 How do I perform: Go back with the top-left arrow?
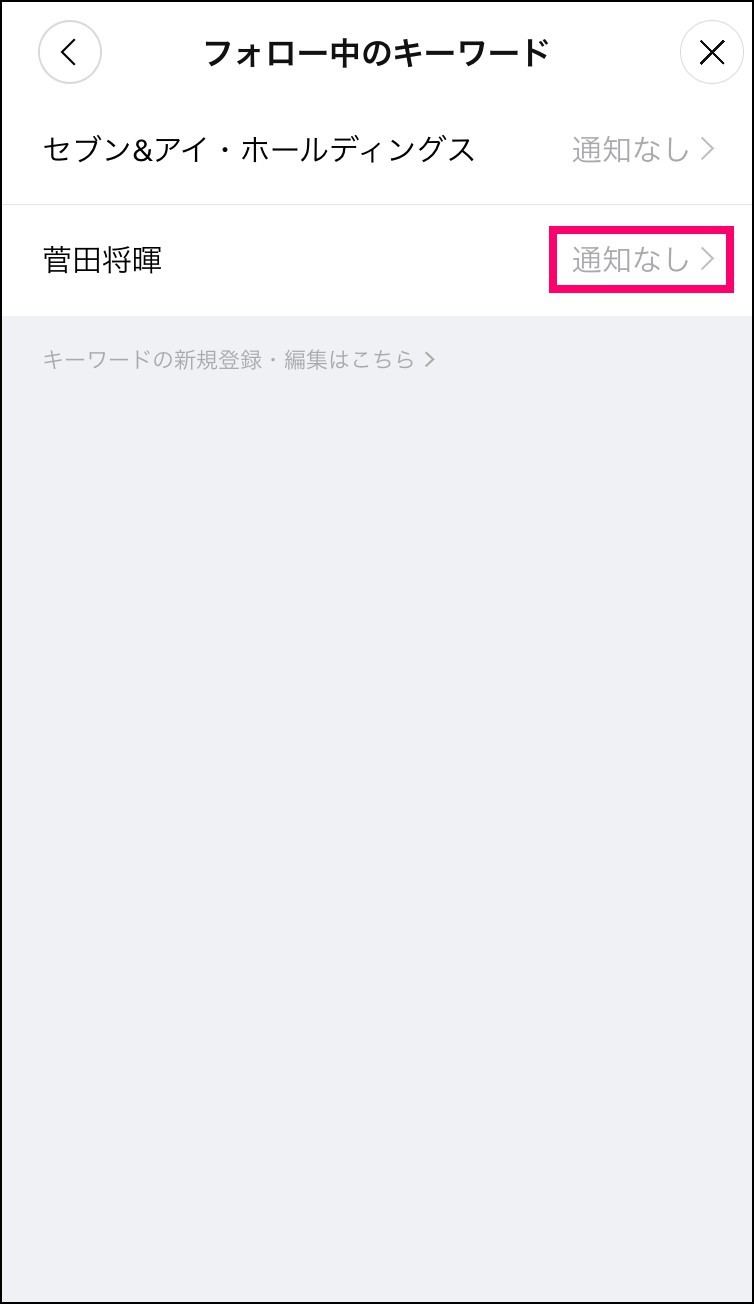coord(69,52)
